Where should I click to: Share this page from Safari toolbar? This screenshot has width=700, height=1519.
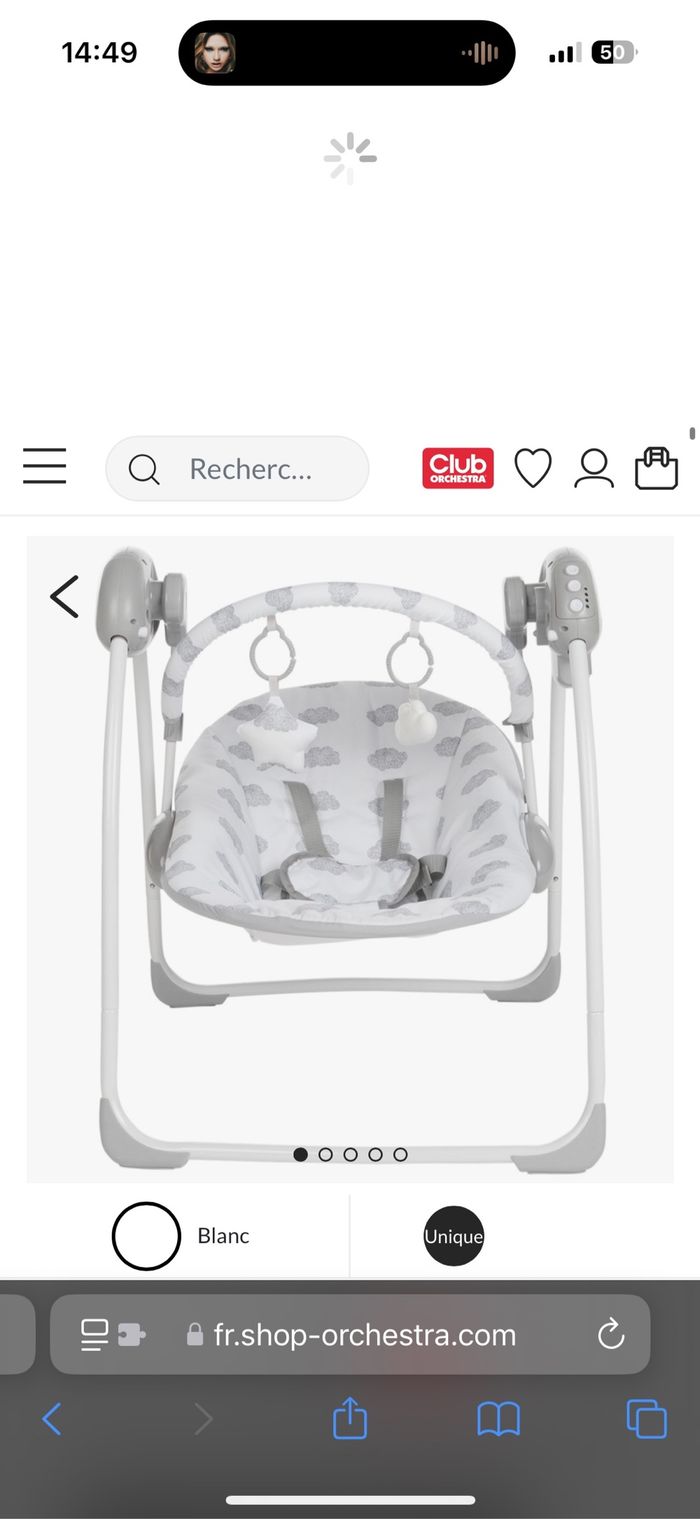point(349,1419)
